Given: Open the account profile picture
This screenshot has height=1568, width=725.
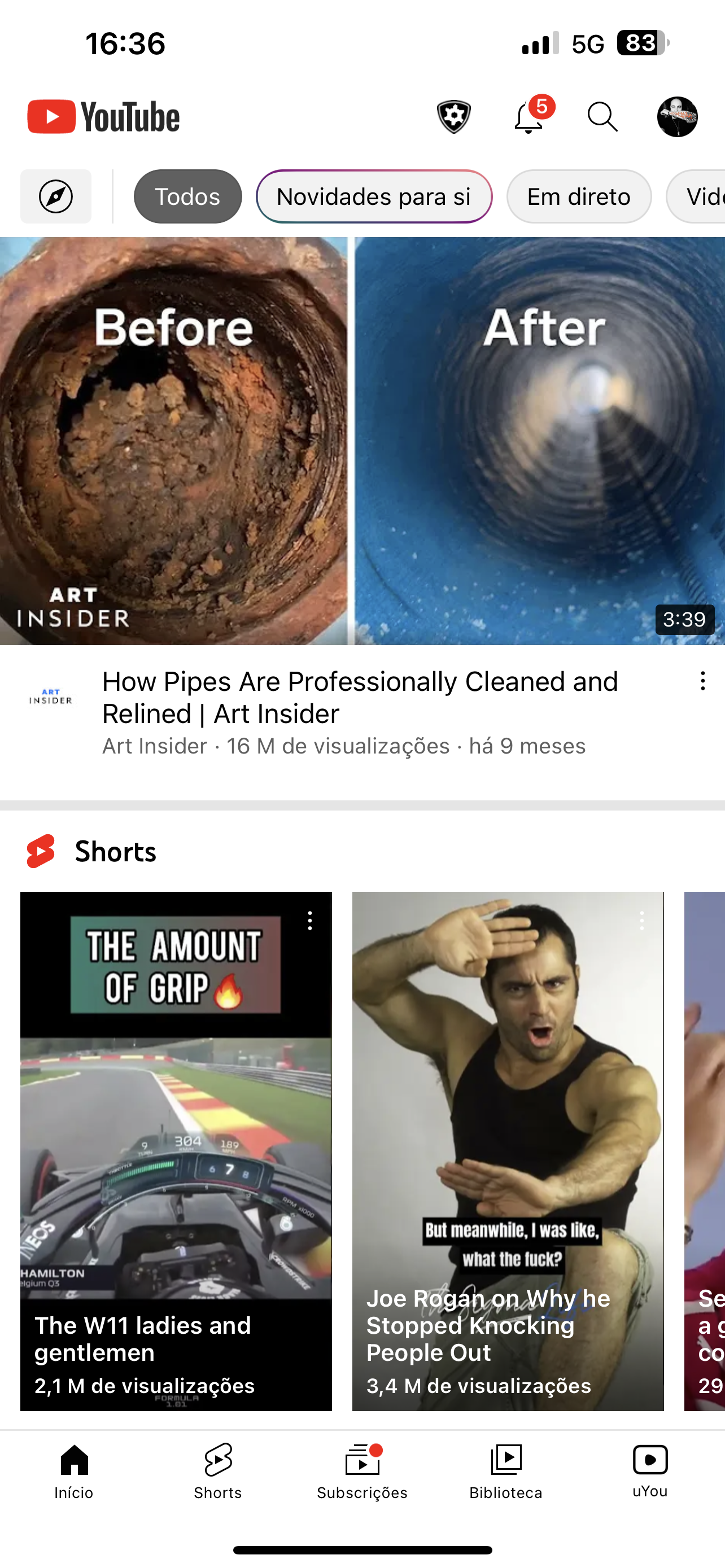Looking at the screenshot, I should coord(677,117).
